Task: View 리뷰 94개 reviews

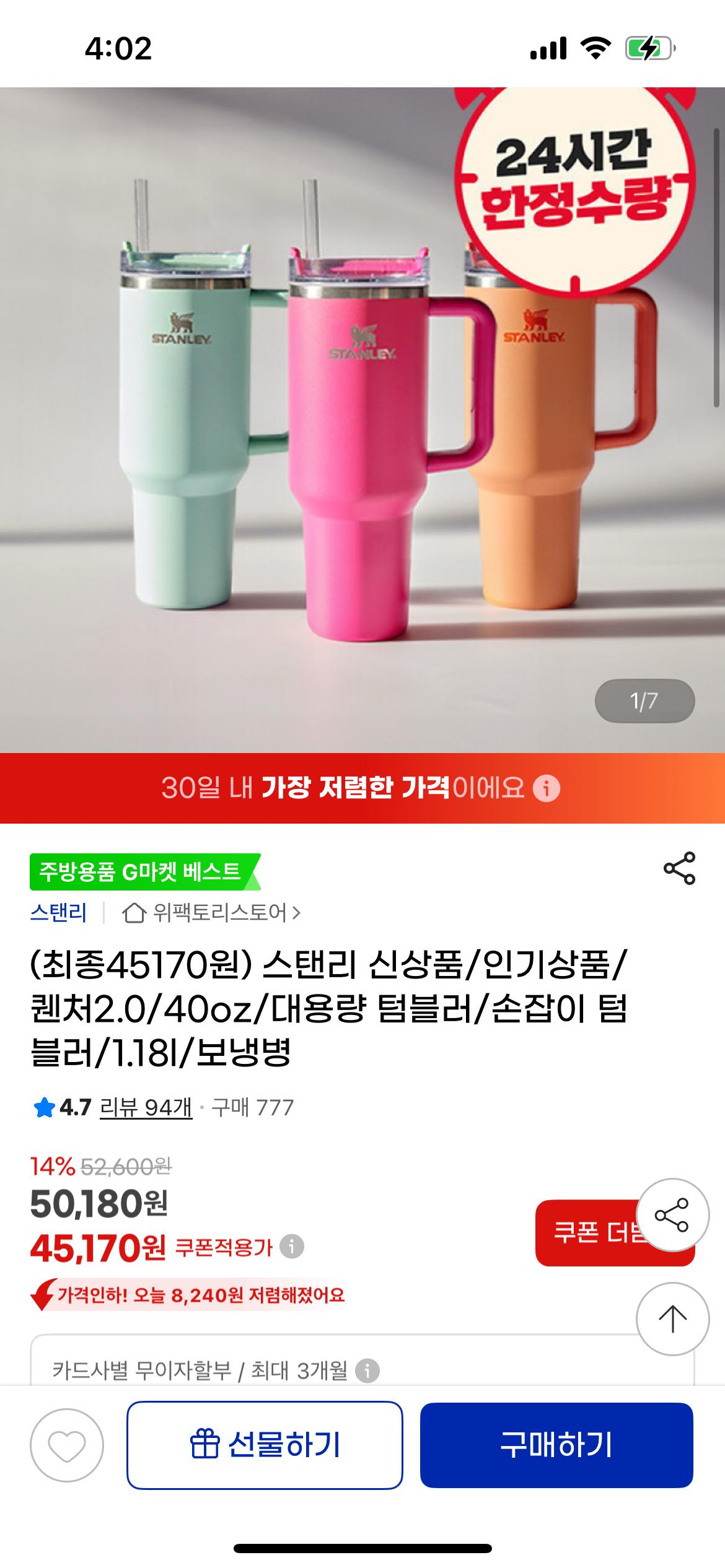Action: [146, 1107]
